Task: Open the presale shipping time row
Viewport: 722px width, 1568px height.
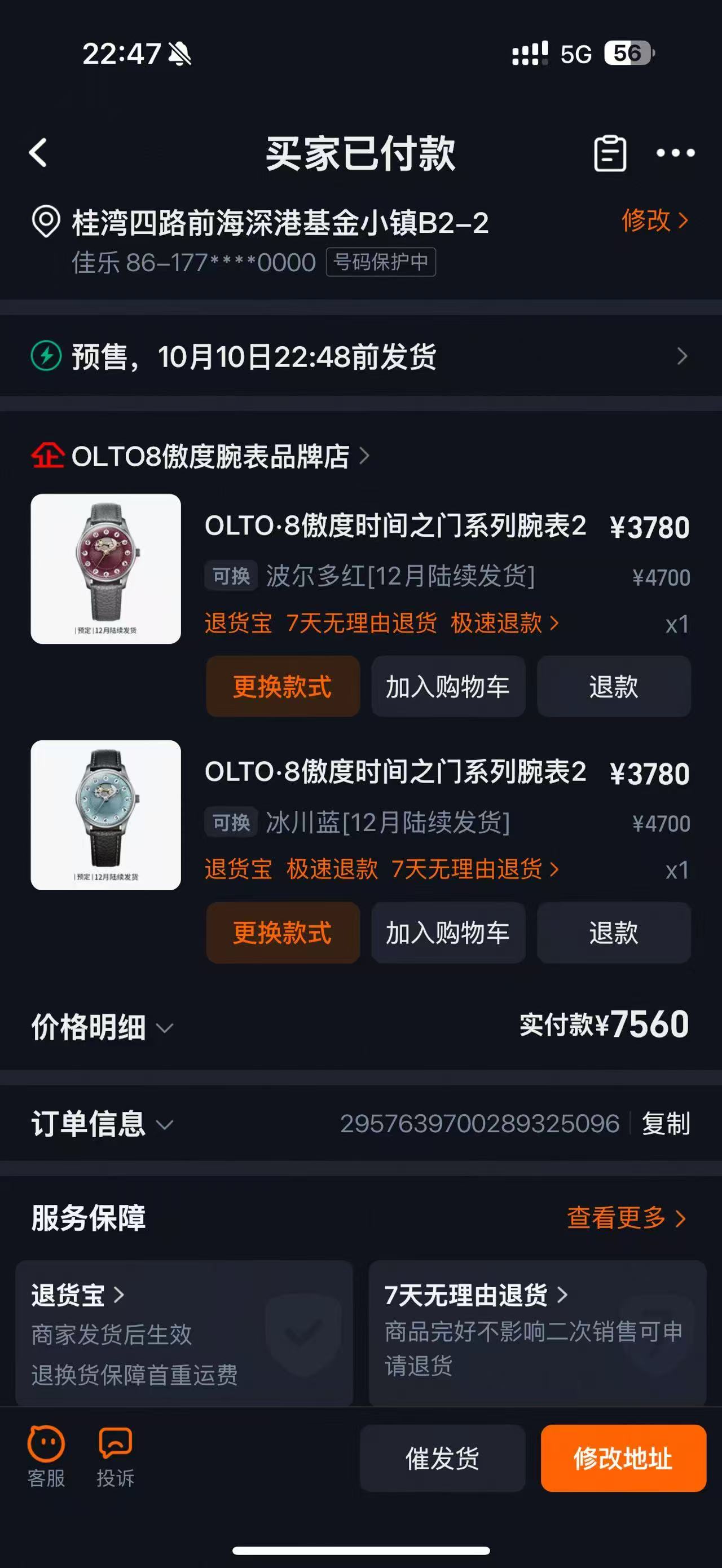Action: (x=360, y=356)
